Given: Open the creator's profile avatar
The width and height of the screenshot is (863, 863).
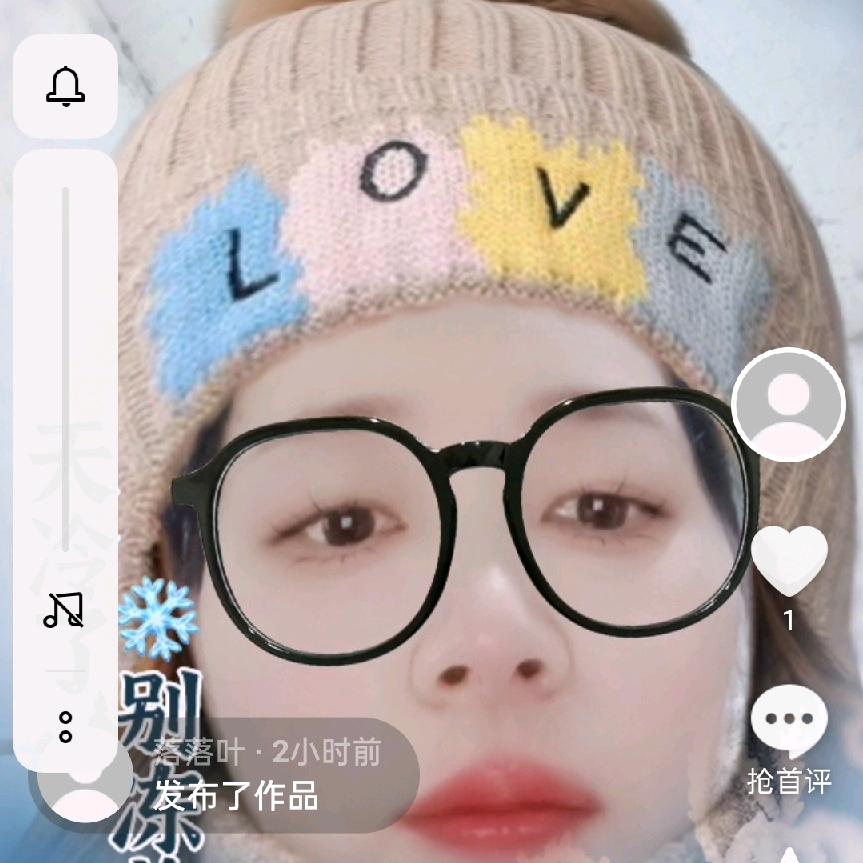Looking at the screenshot, I should tap(788, 405).
